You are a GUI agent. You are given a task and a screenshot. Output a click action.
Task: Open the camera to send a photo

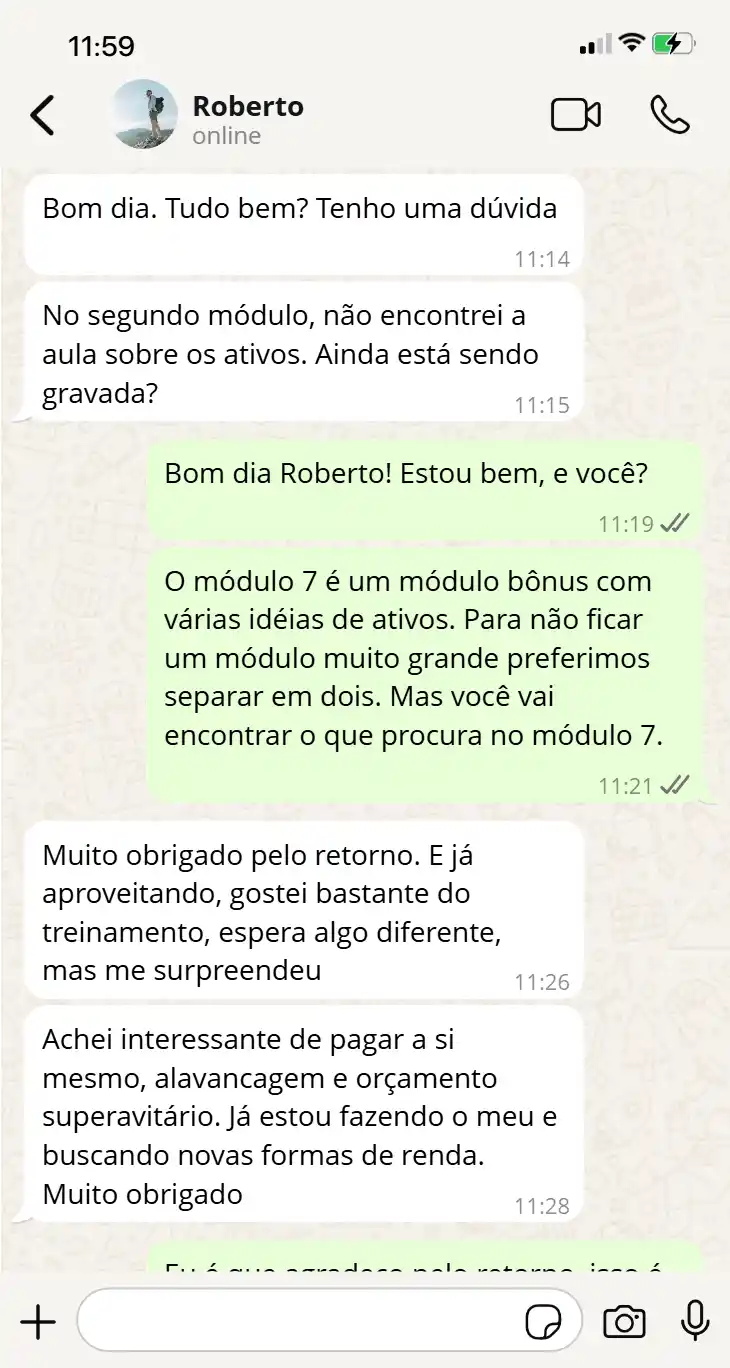[624, 1323]
